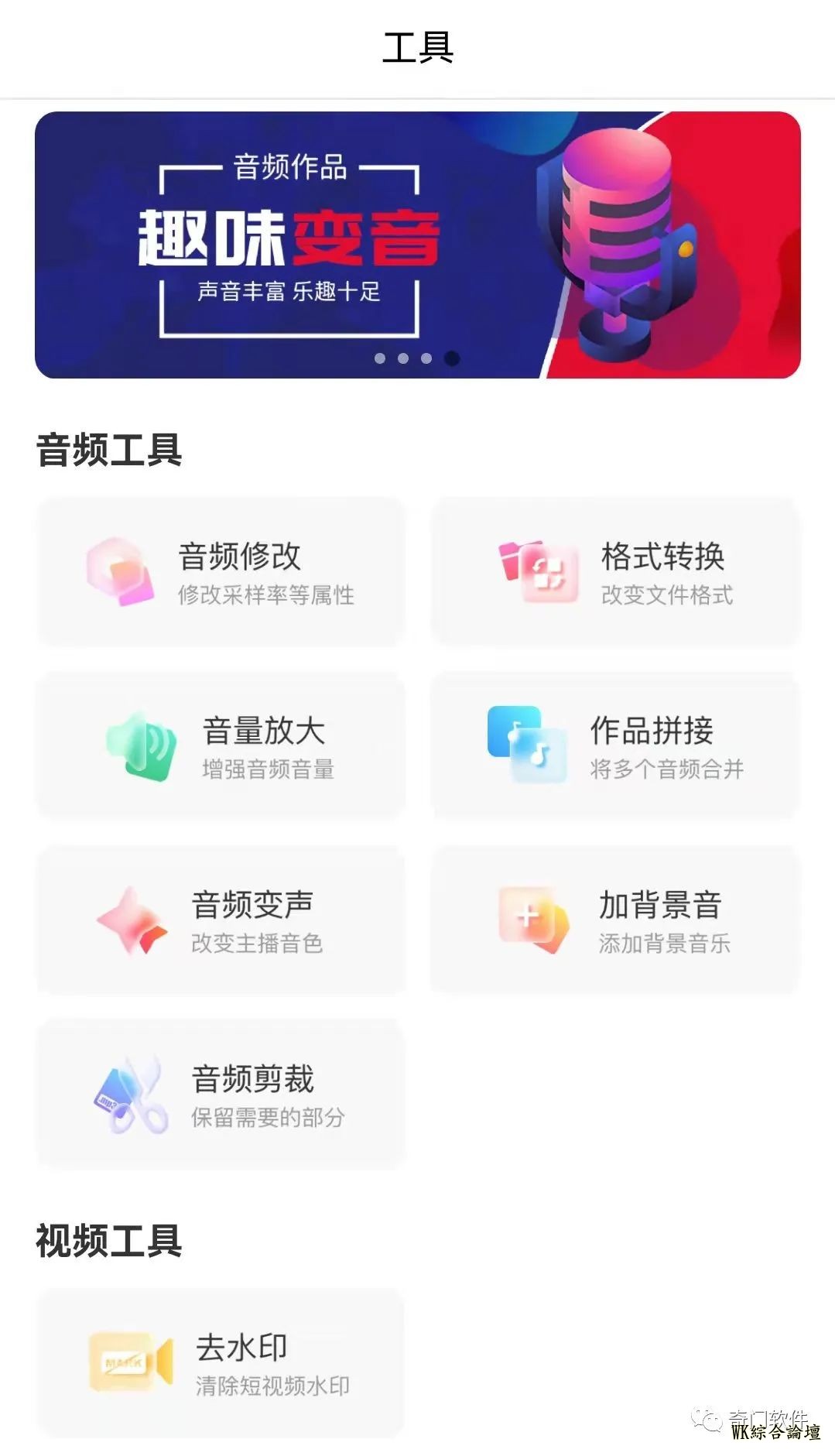Open the 音频修改 tool
This screenshot has height=1456, width=835.
tap(221, 573)
